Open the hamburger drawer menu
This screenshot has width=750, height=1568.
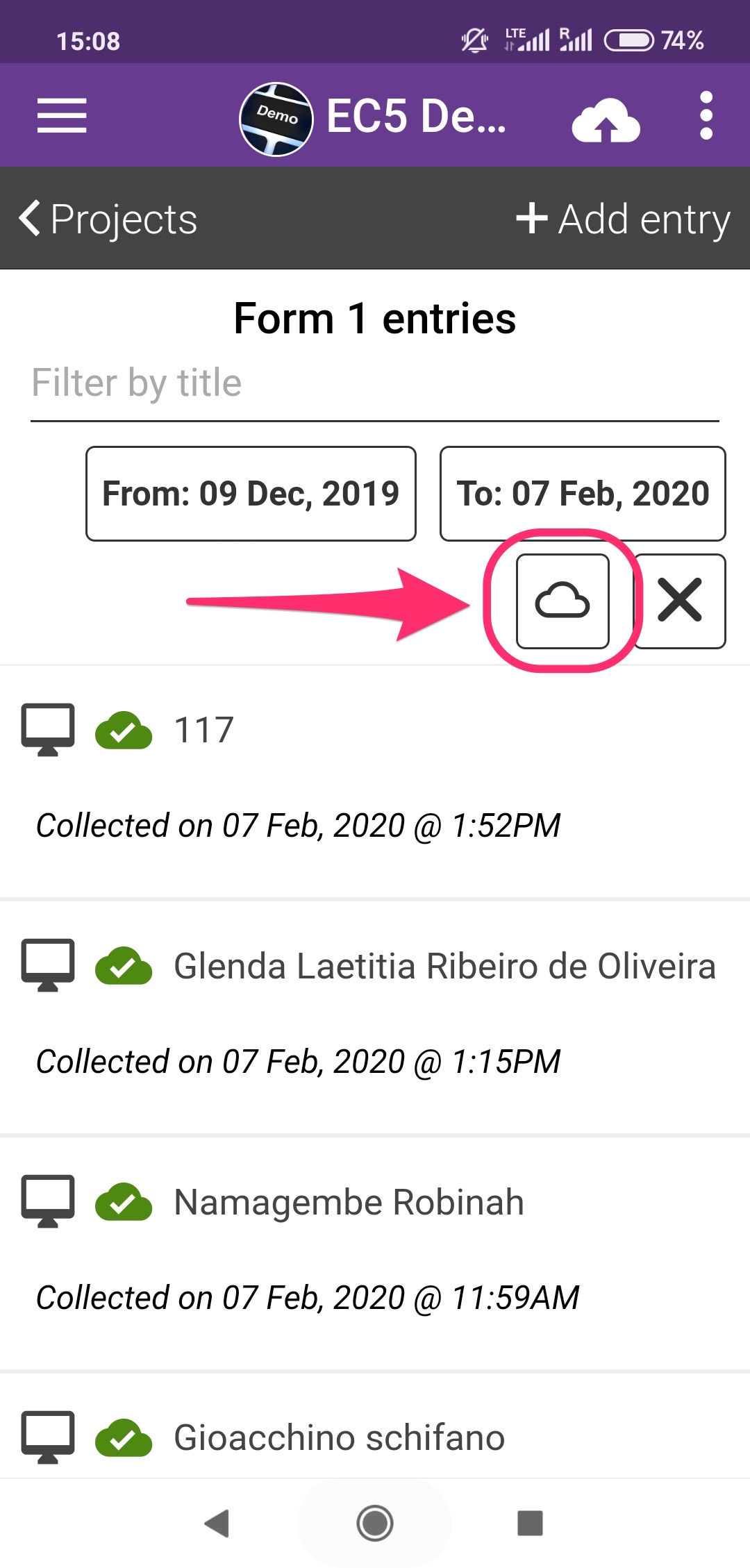click(62, 115)
